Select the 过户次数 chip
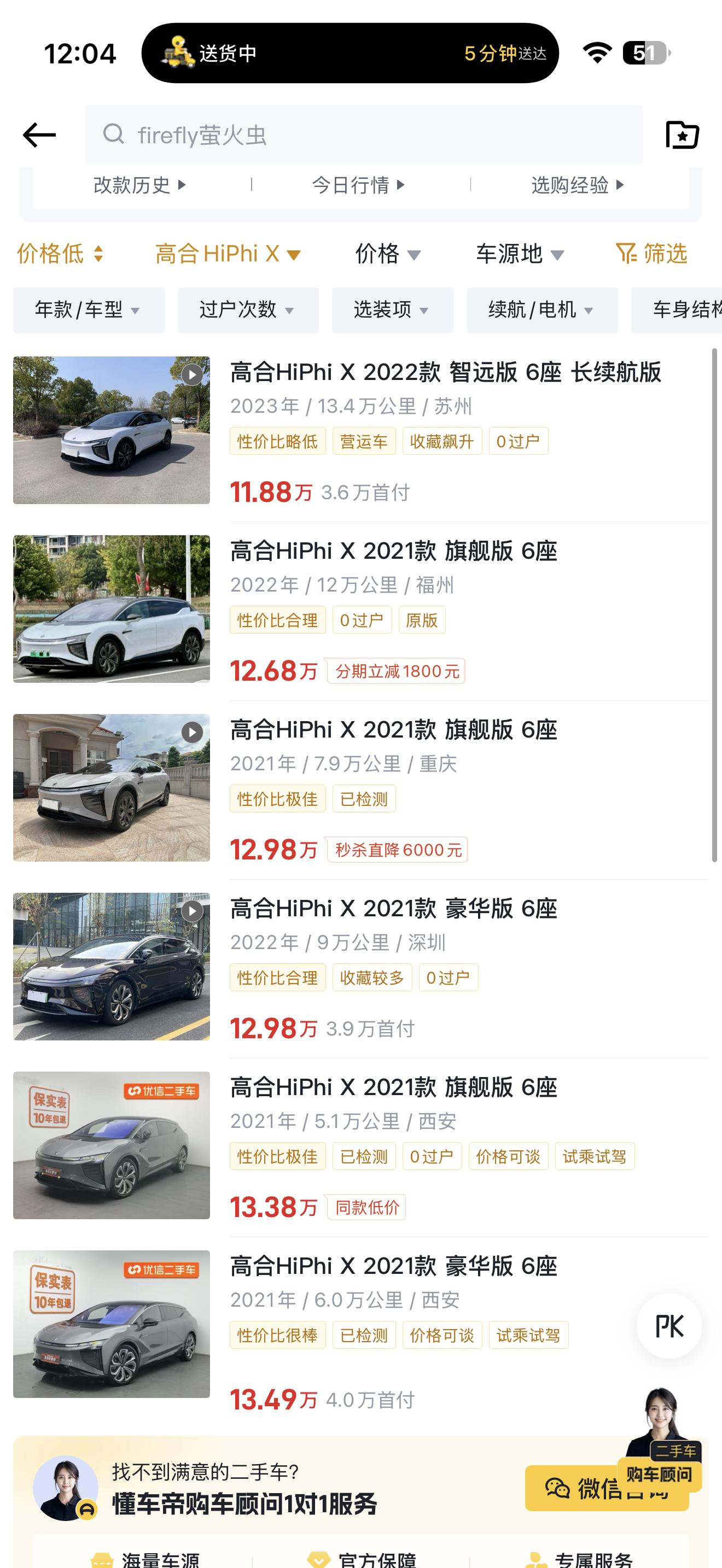Image resolution: width=722 pixels, height=1568 pixels. 248,310
